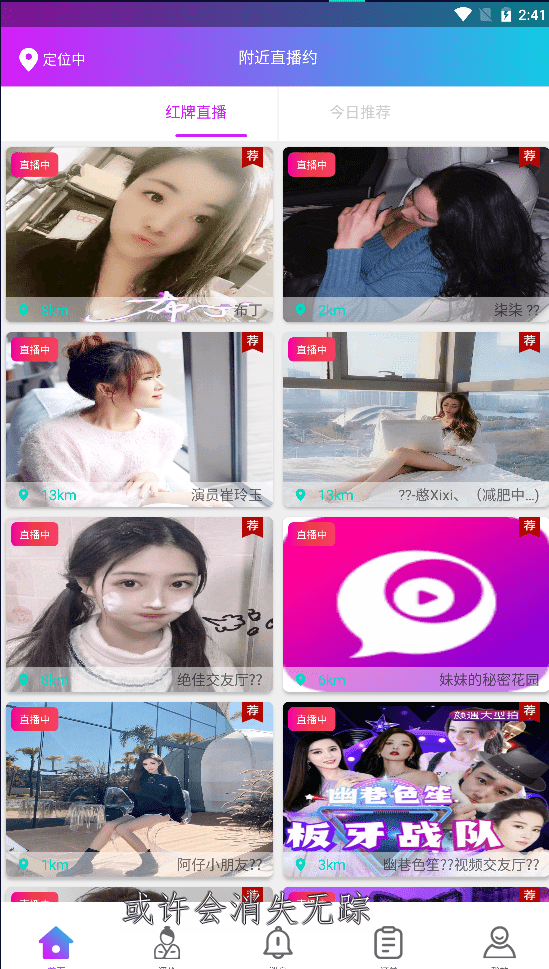Open the profile tab in bottom navigation
549x969 pixels.
pos(500,944)
